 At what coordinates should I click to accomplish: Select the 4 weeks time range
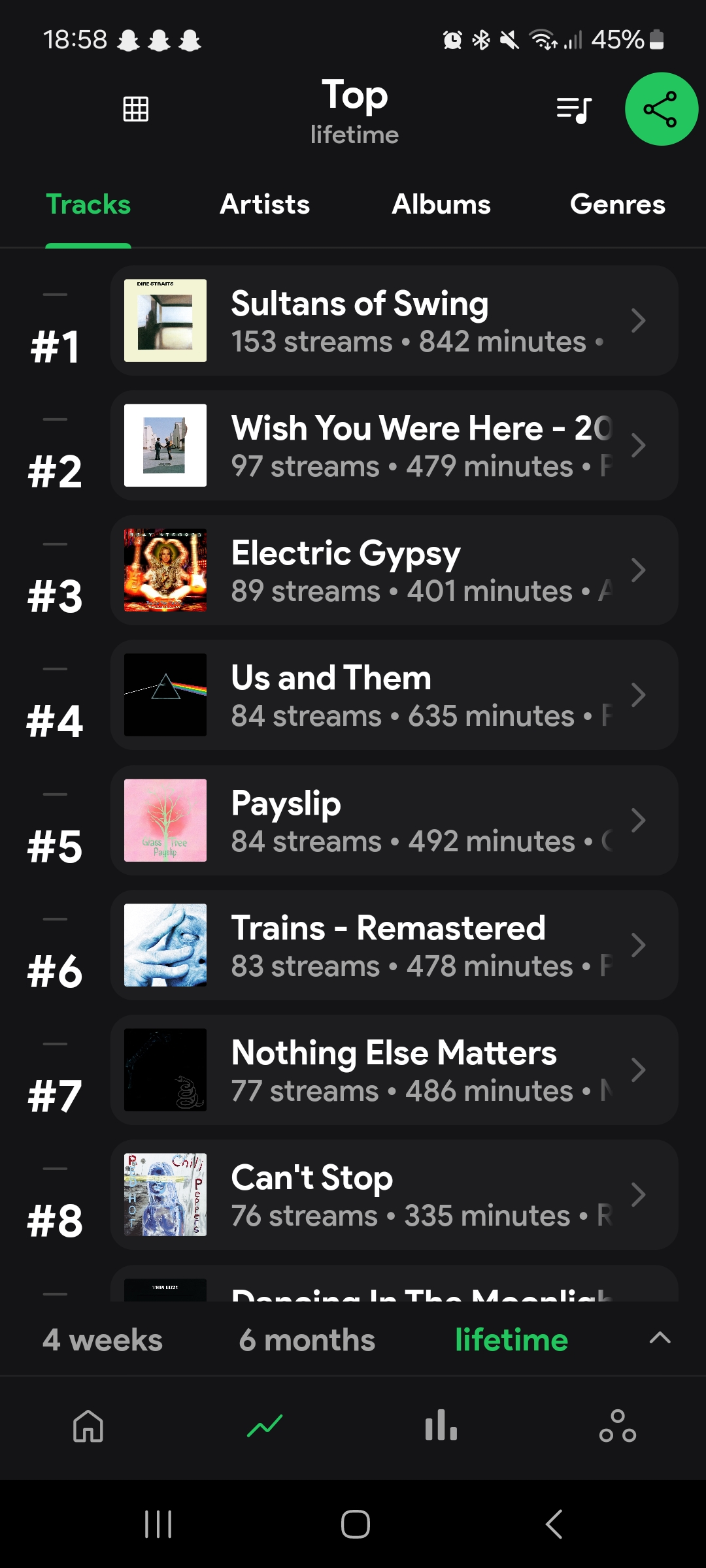pos(103,1341)
